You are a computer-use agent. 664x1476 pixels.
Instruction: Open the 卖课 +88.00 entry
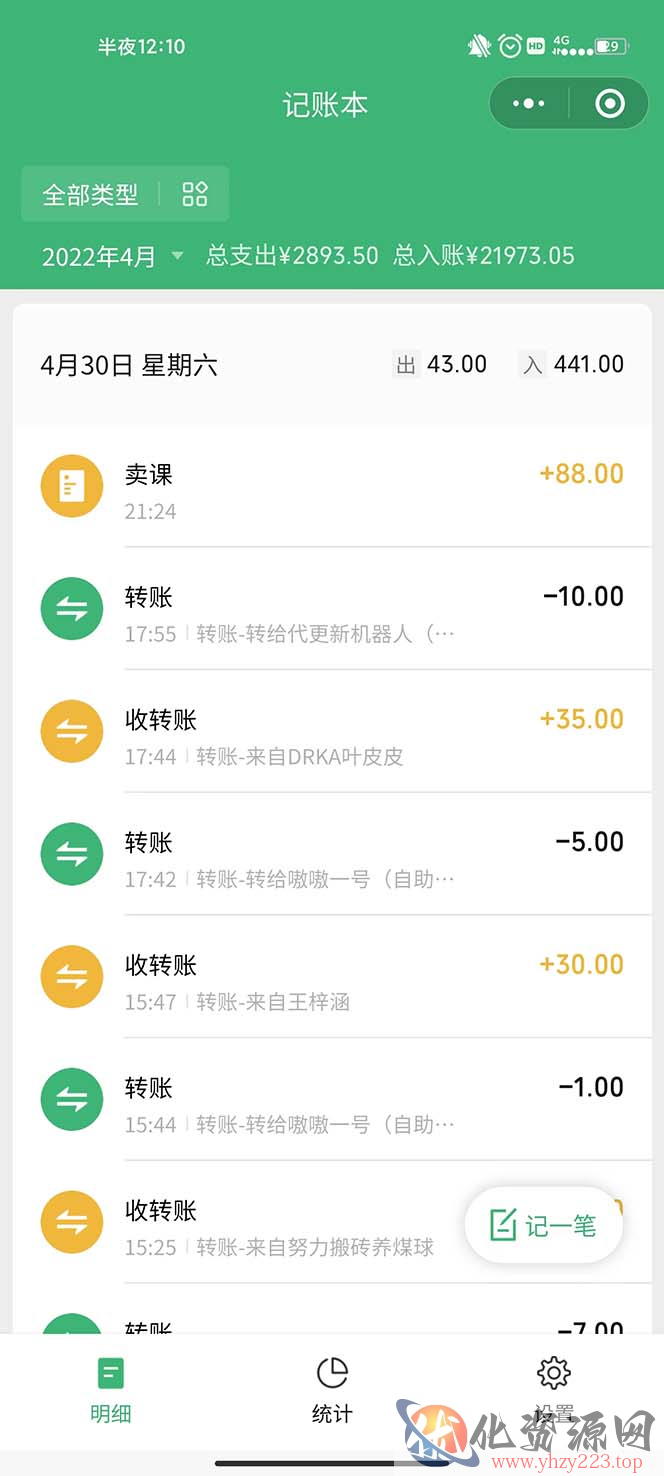tap(332, 486)
